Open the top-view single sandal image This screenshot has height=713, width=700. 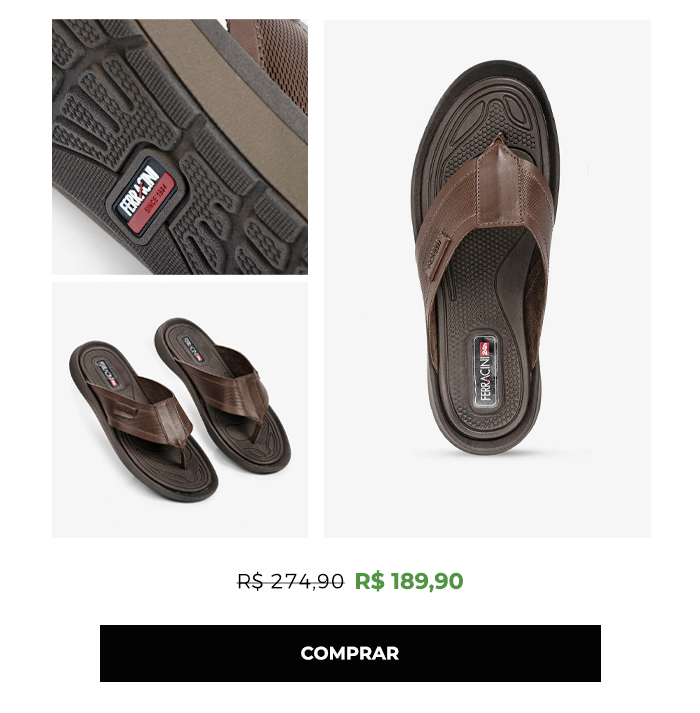point(487,279)
